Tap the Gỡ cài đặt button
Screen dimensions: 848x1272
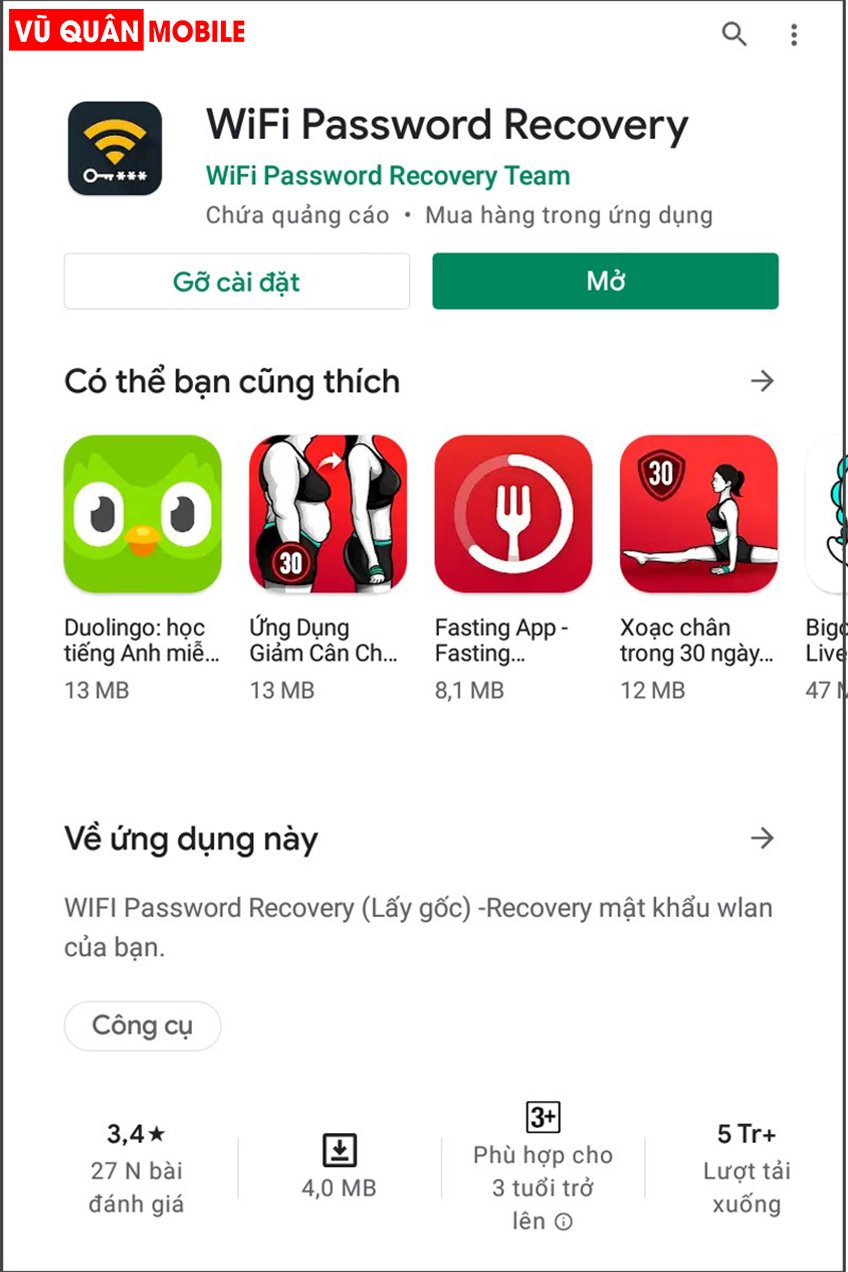click(x=237, y=281)
